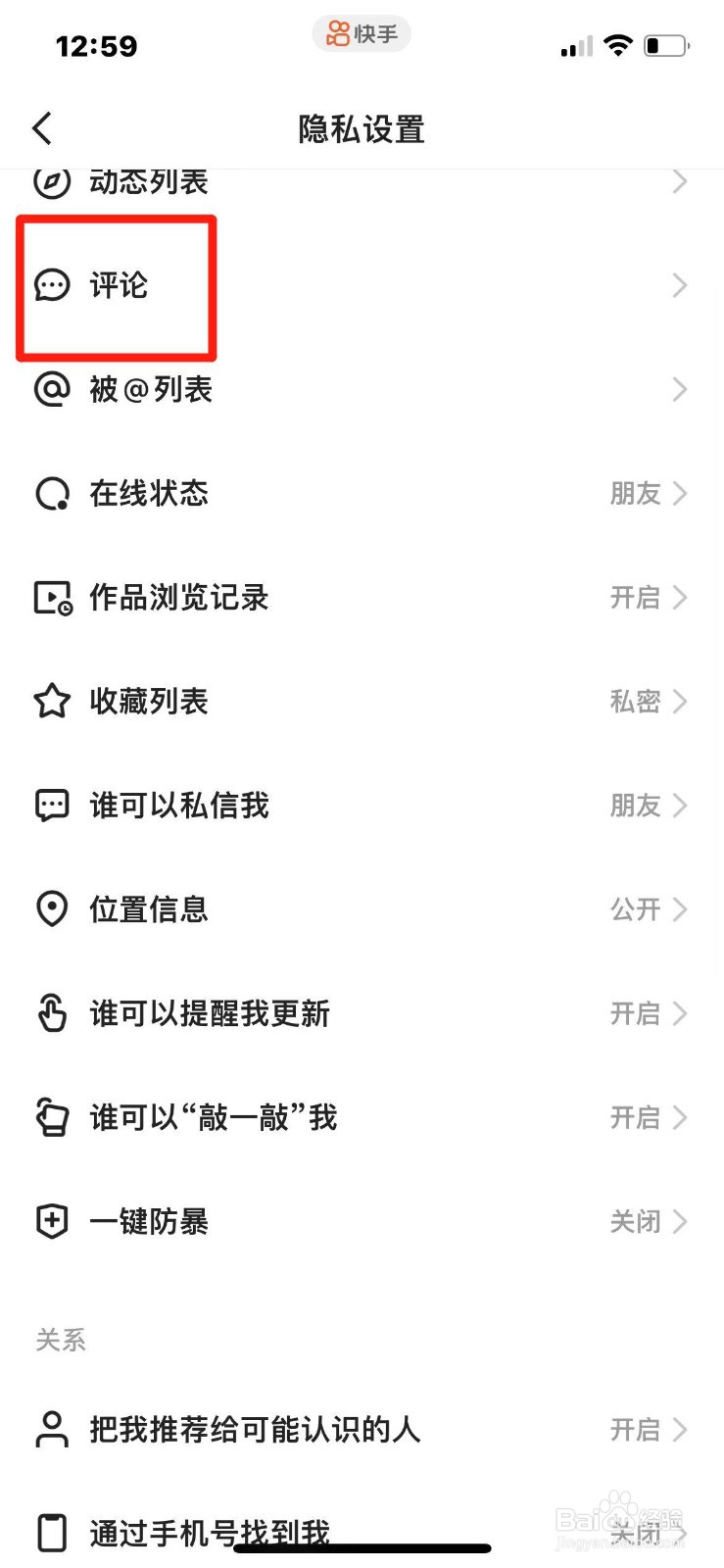This screenshot has width=724, height=1568.
Task: Click the 作品浏览记录 video history icon
Action: click(x=52, y=598)
